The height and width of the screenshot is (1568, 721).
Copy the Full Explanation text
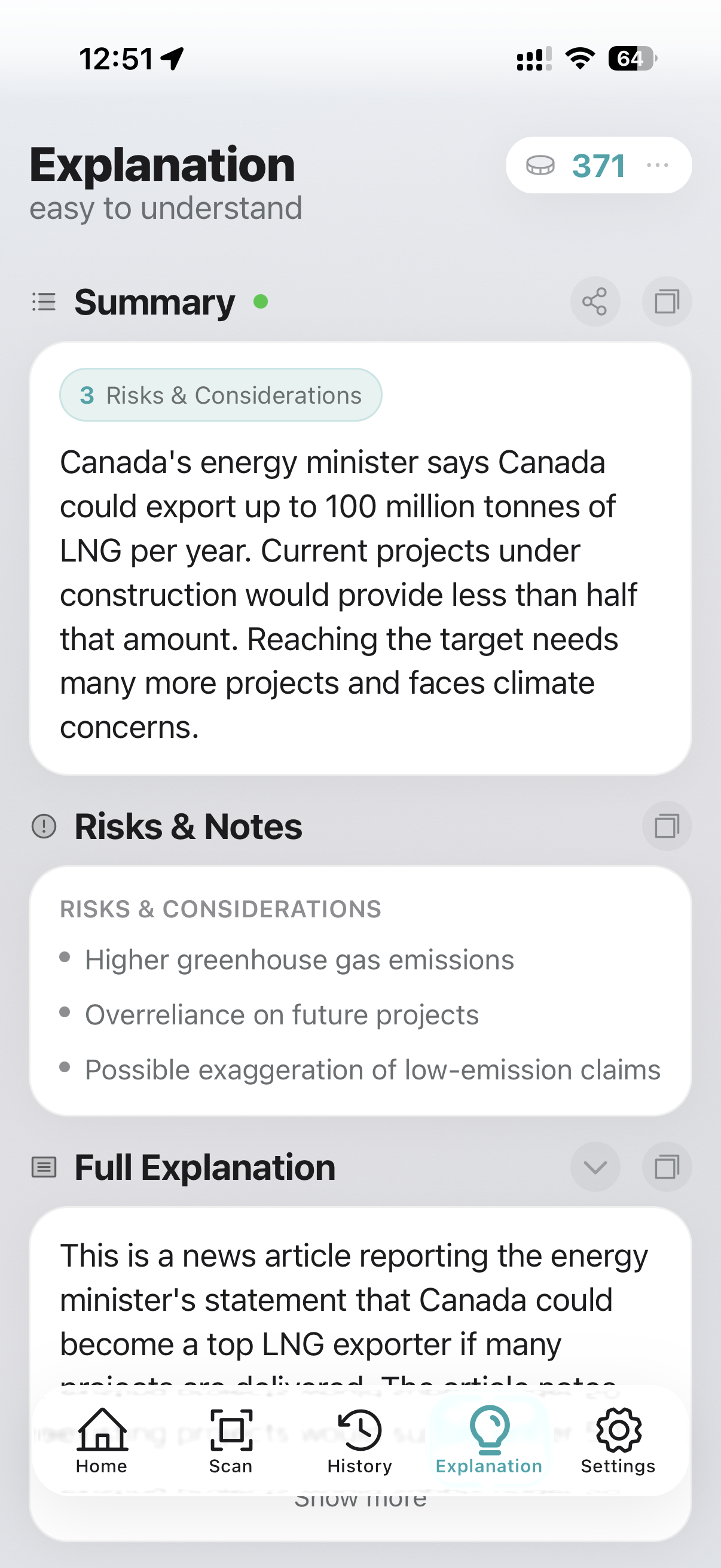click(x=666, y=1167)
